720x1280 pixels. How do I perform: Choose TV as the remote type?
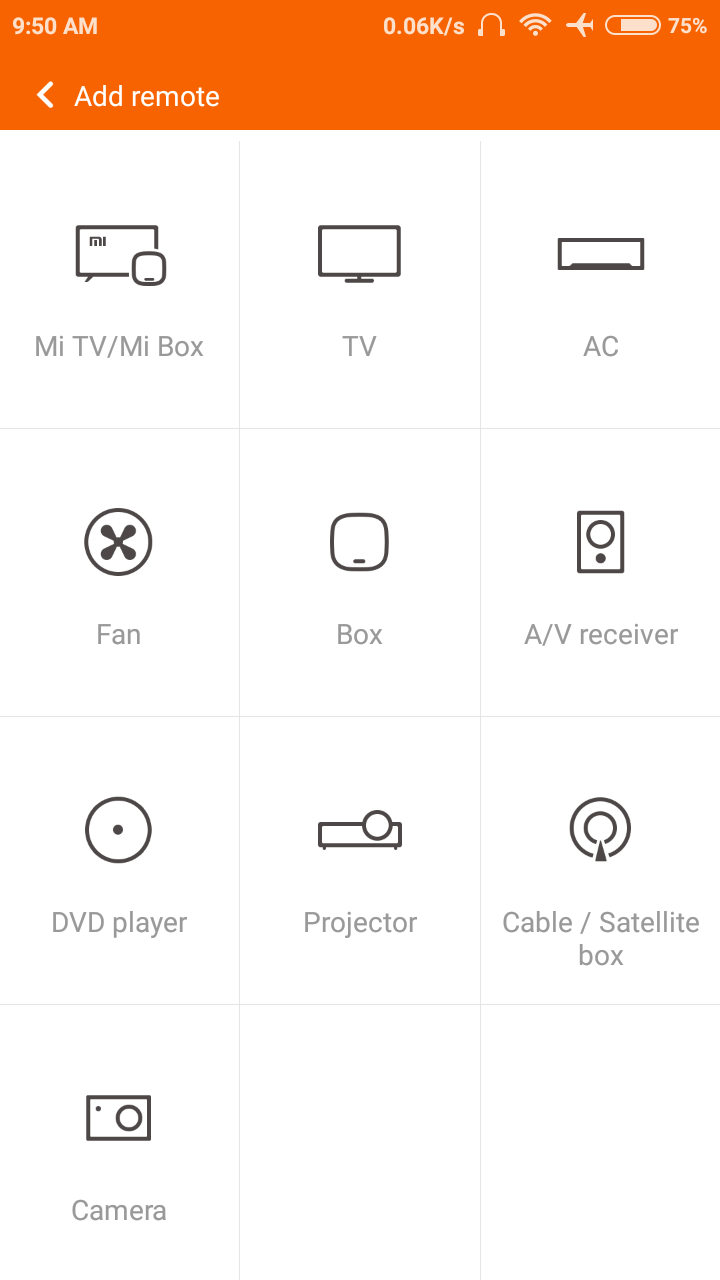tap(359, 286)
